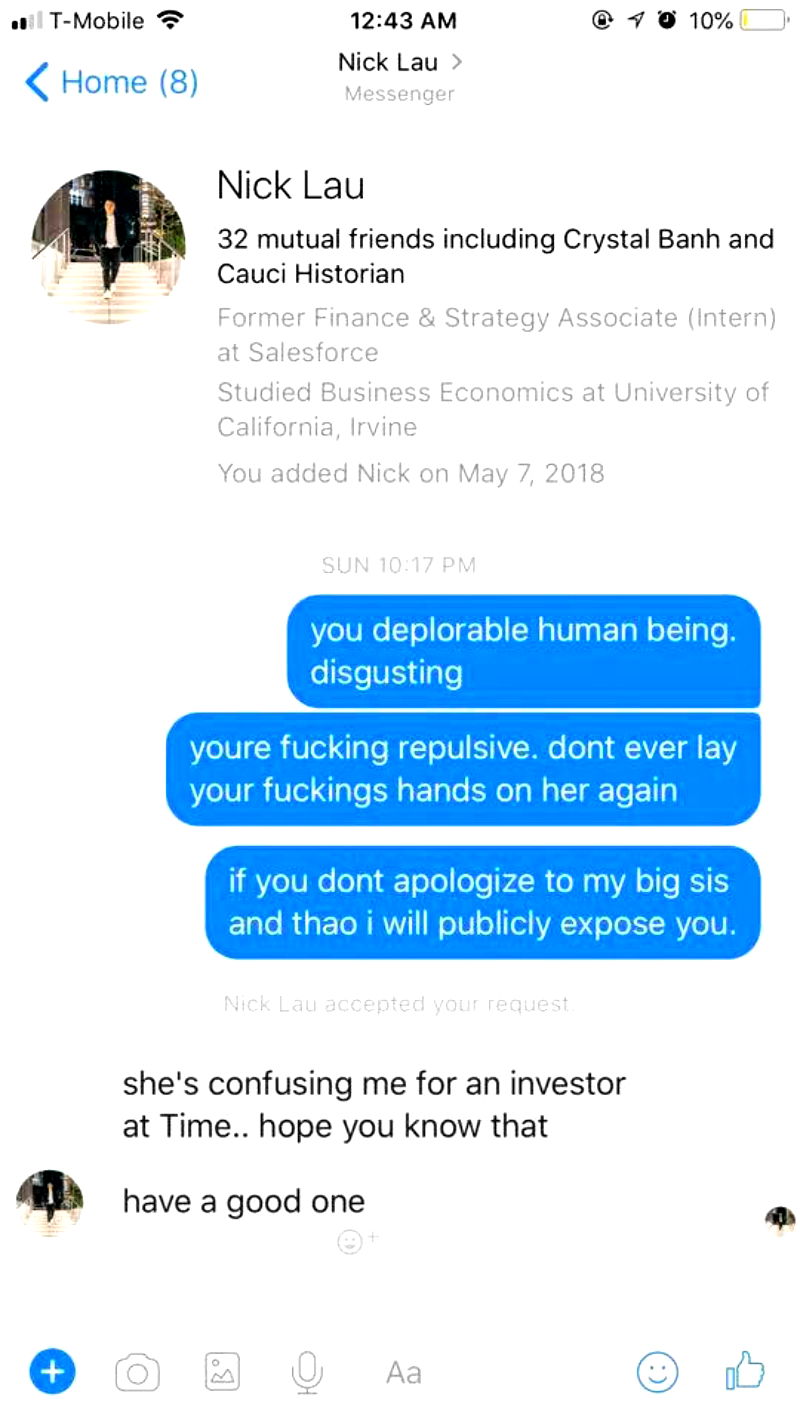Record a voice message with microphone
The image size is (800, 1422).
point(306,1372)
